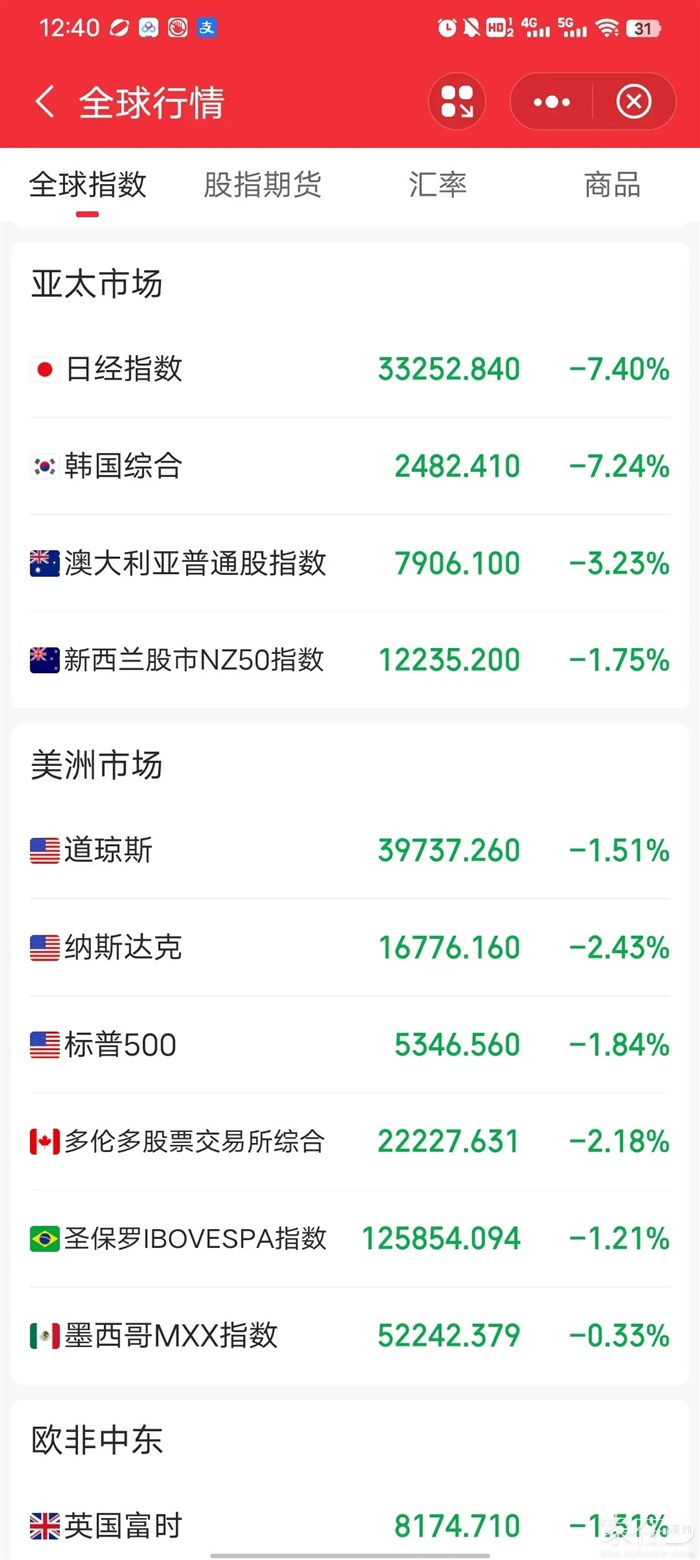This screenshot has width=700, height=1560.
Task: Switch to the 商品 tab
Action: pos(612,185)
